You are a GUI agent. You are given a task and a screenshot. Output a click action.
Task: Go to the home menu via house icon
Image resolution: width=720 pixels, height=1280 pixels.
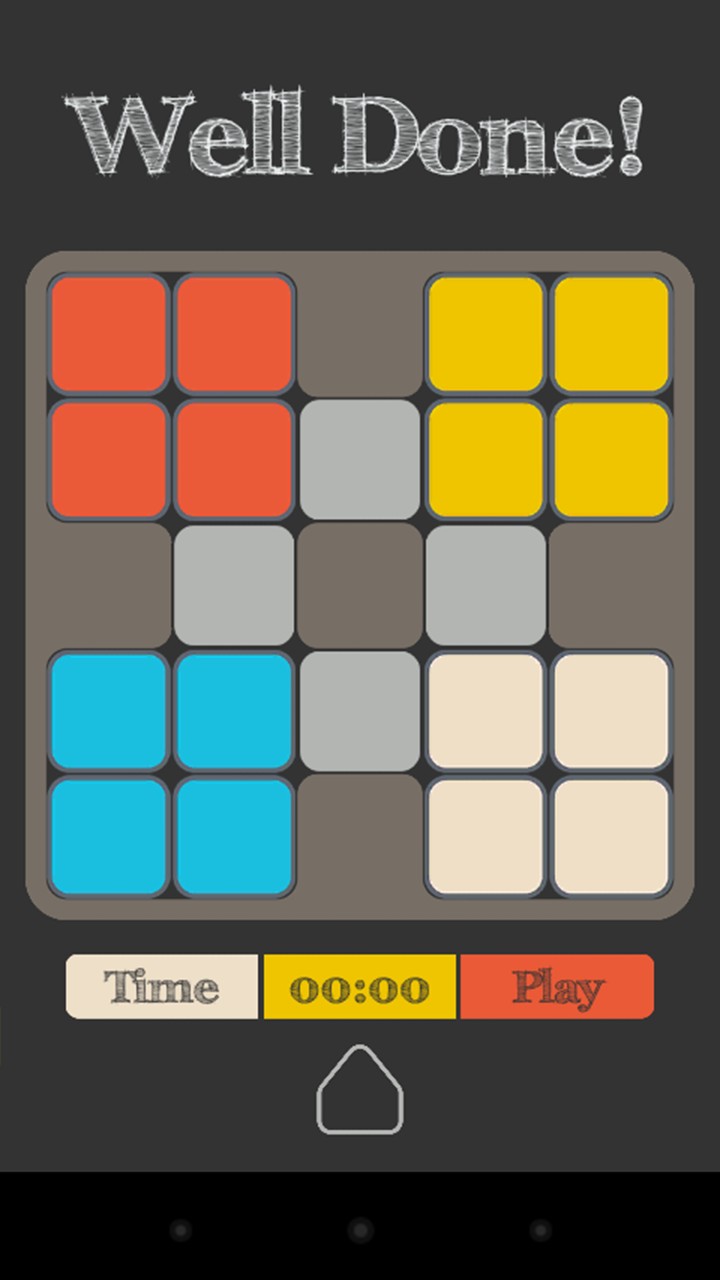360,1090
